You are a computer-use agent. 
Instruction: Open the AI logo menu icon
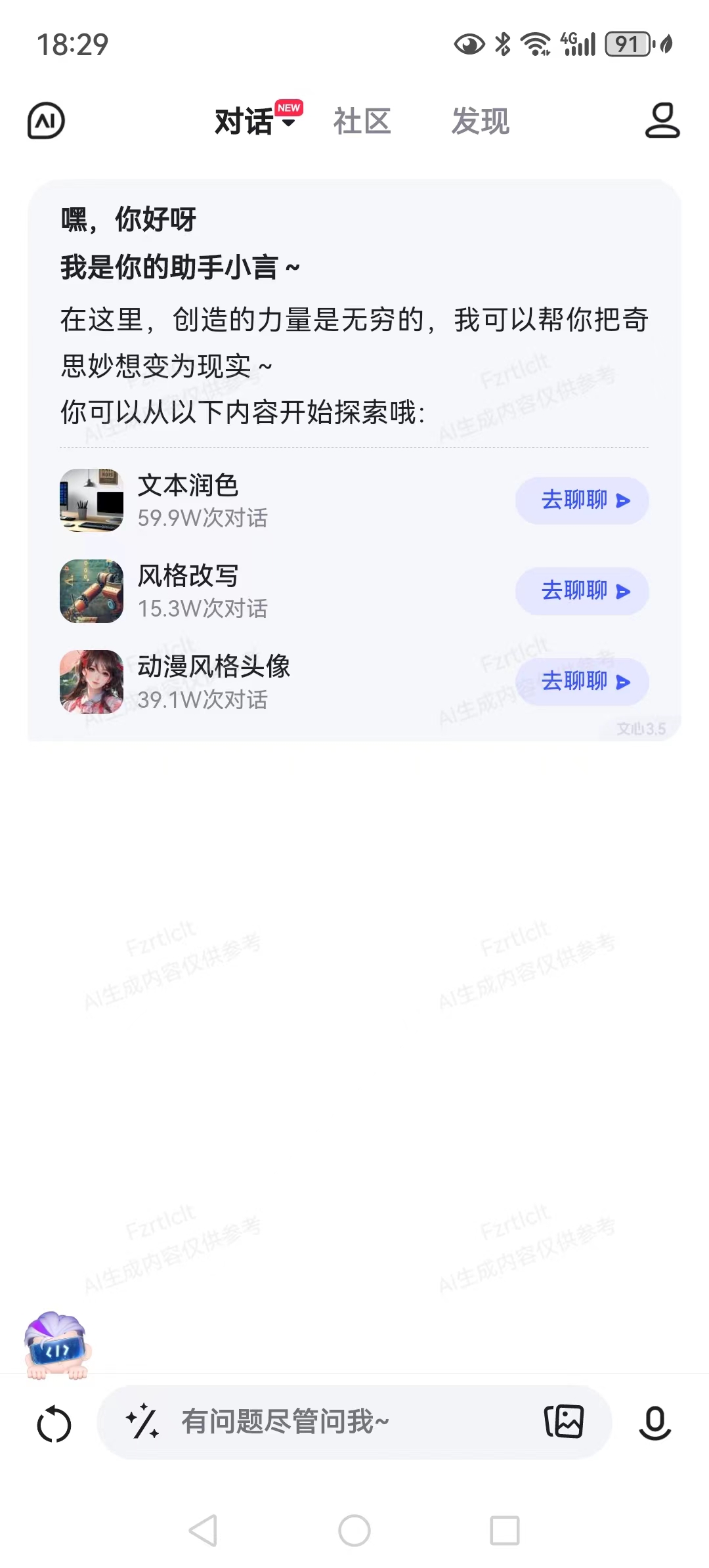[46, 121]
